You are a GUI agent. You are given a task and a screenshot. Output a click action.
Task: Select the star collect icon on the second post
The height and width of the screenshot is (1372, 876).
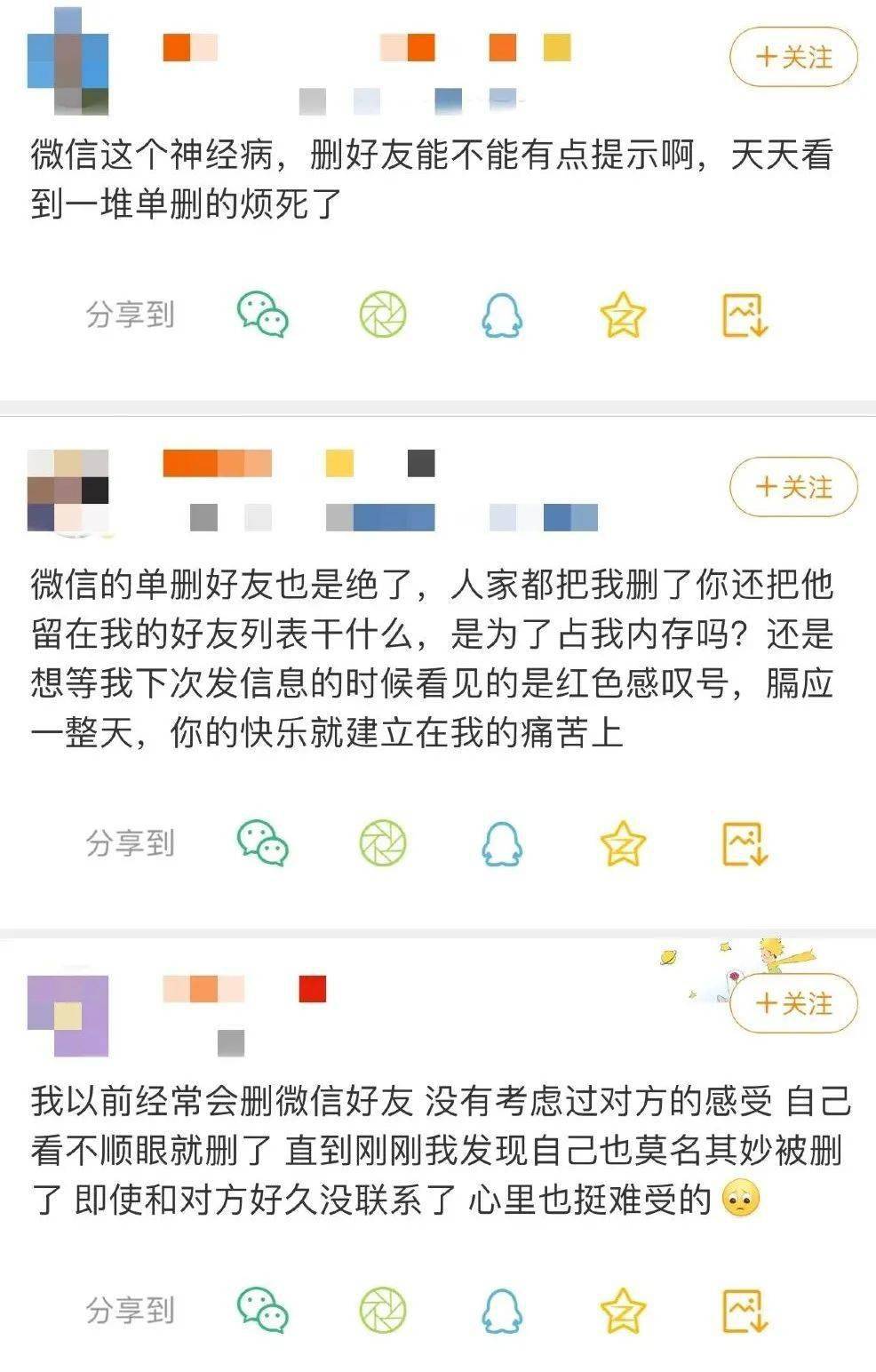pyautogui.click(x=622, y=842)
